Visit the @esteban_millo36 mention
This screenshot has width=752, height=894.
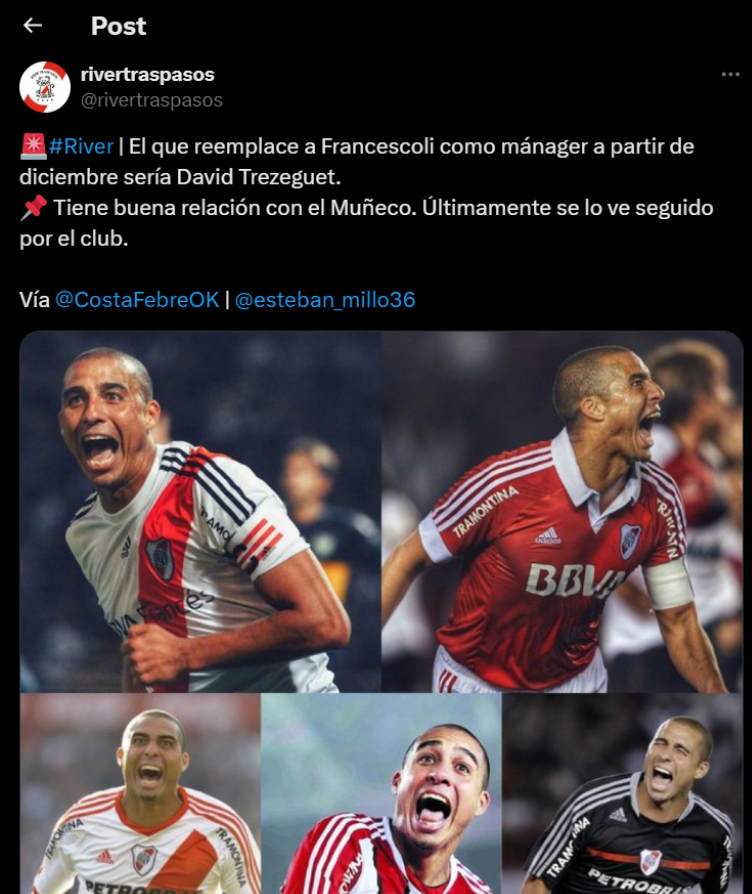point(325,299)
